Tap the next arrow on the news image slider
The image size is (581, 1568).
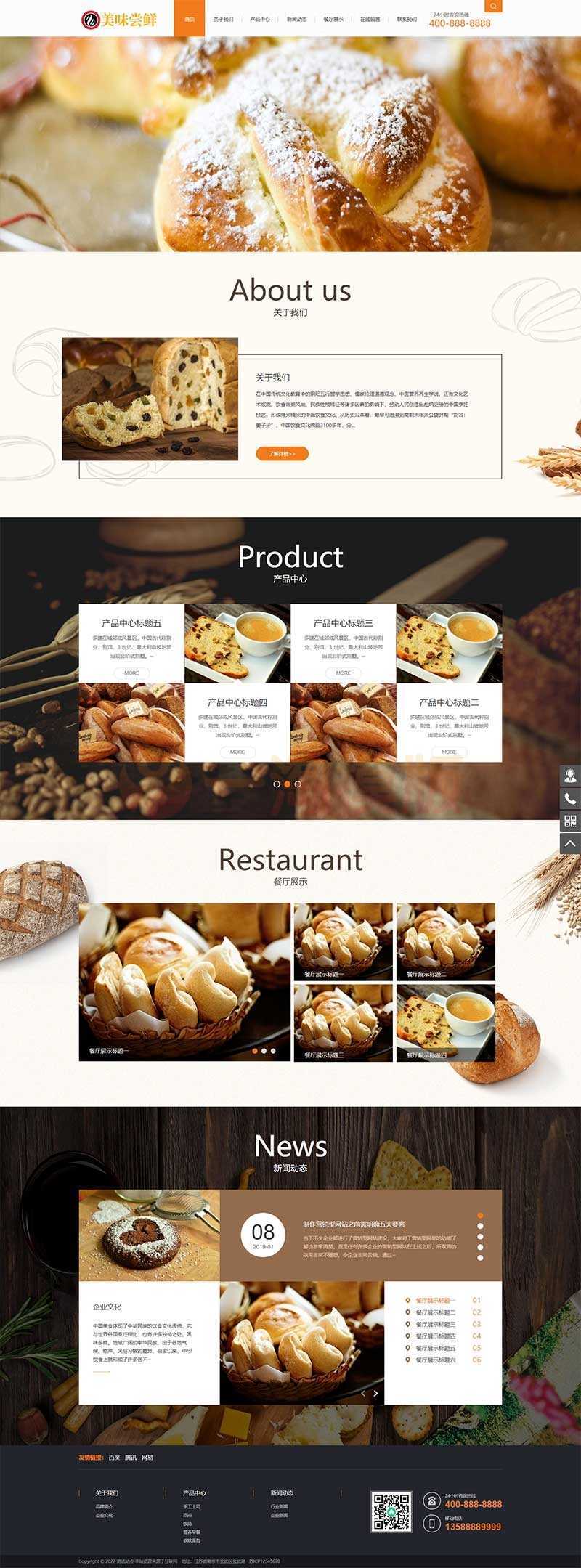[x=375, y=1393]
